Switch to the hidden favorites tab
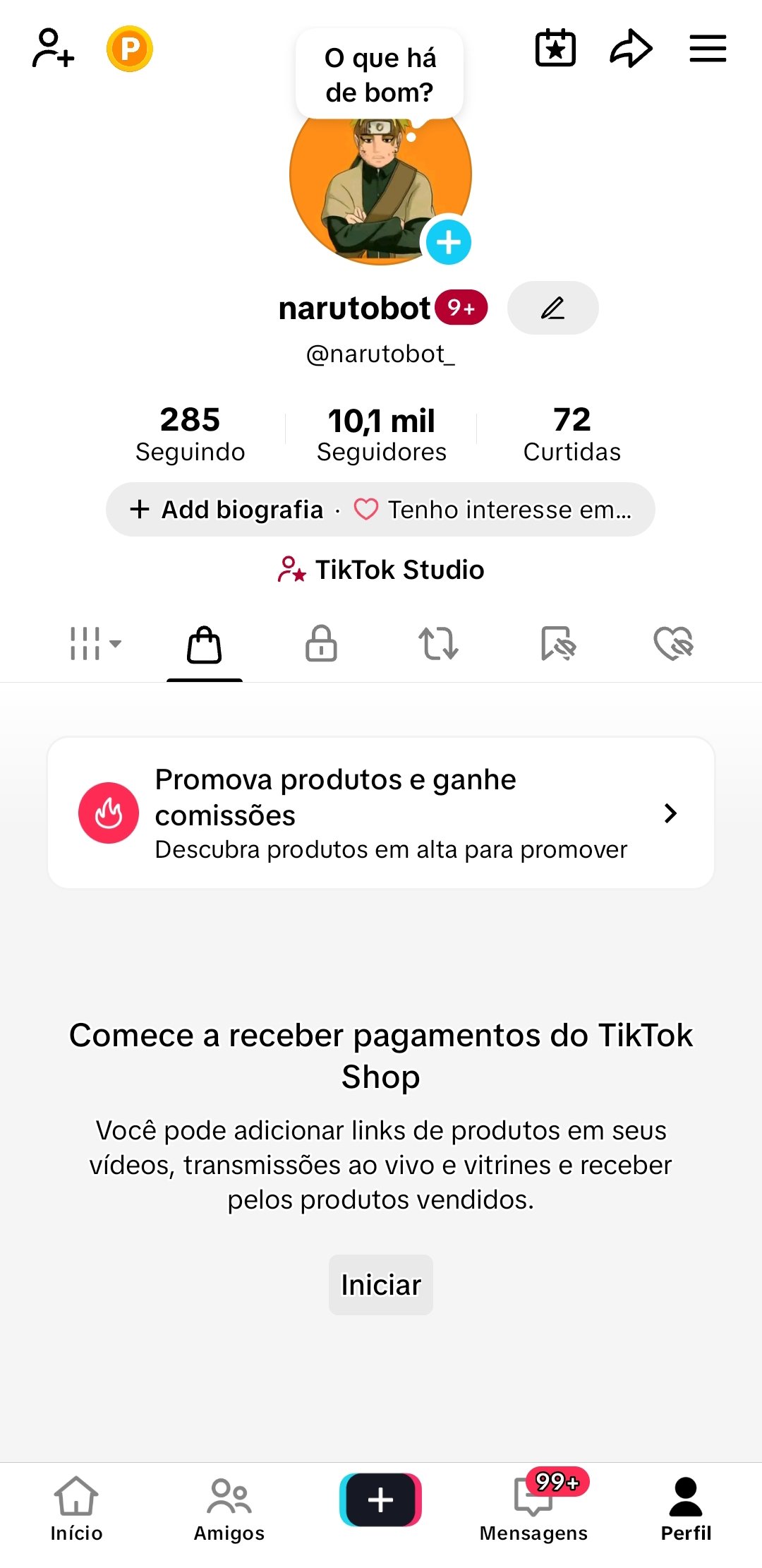 [x=557, y=644]
